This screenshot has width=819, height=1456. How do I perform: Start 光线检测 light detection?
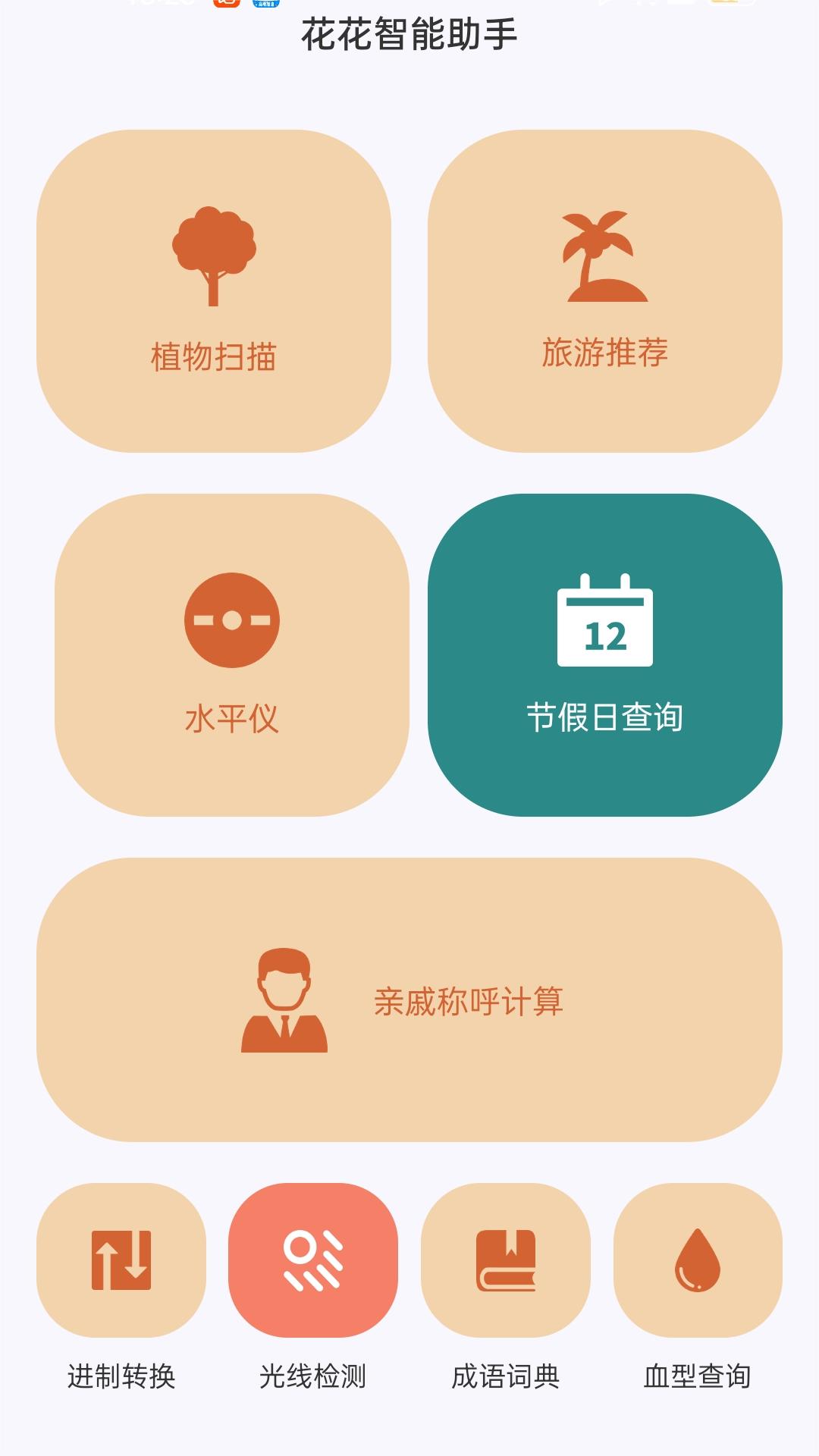click(313, 1260)
